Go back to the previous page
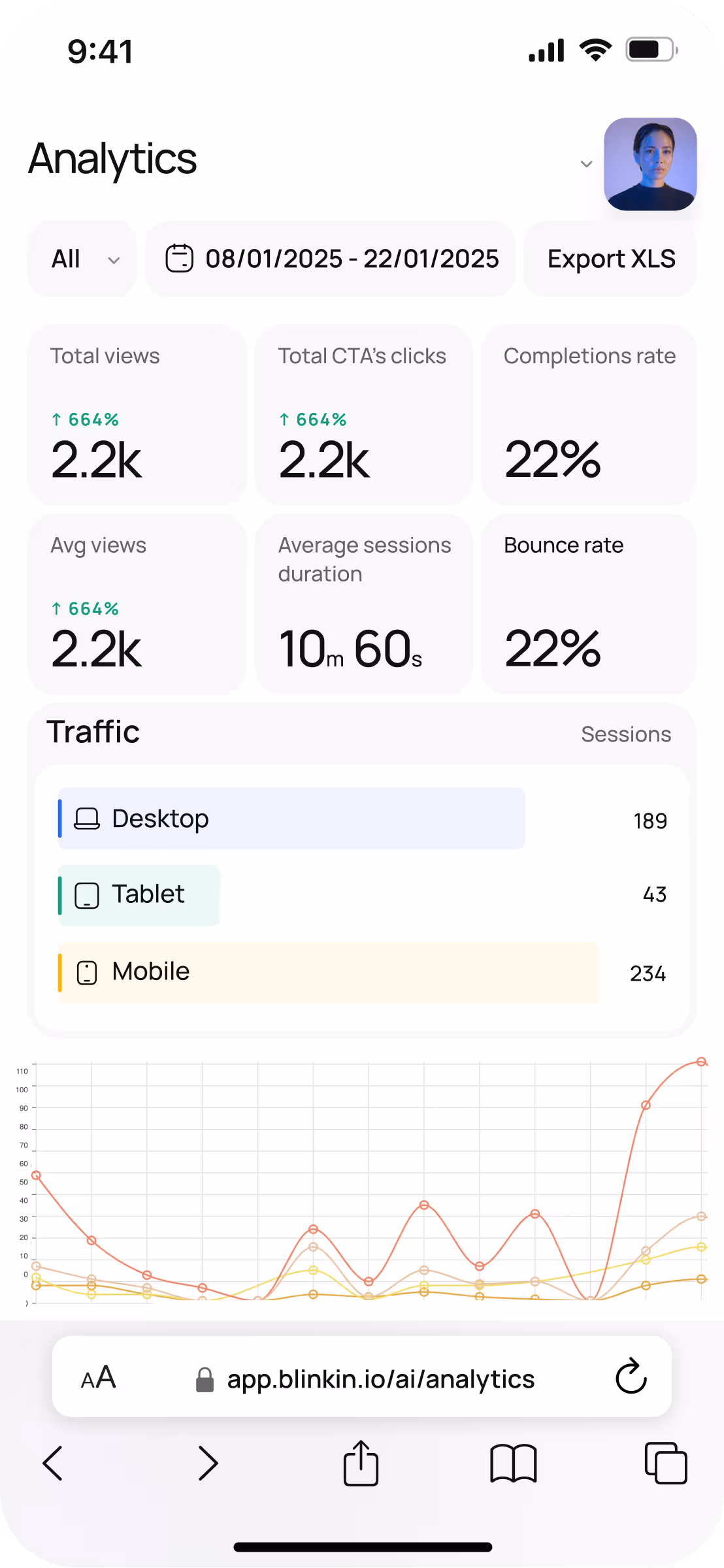The image size is (724, 1568). coord(52,1463)
